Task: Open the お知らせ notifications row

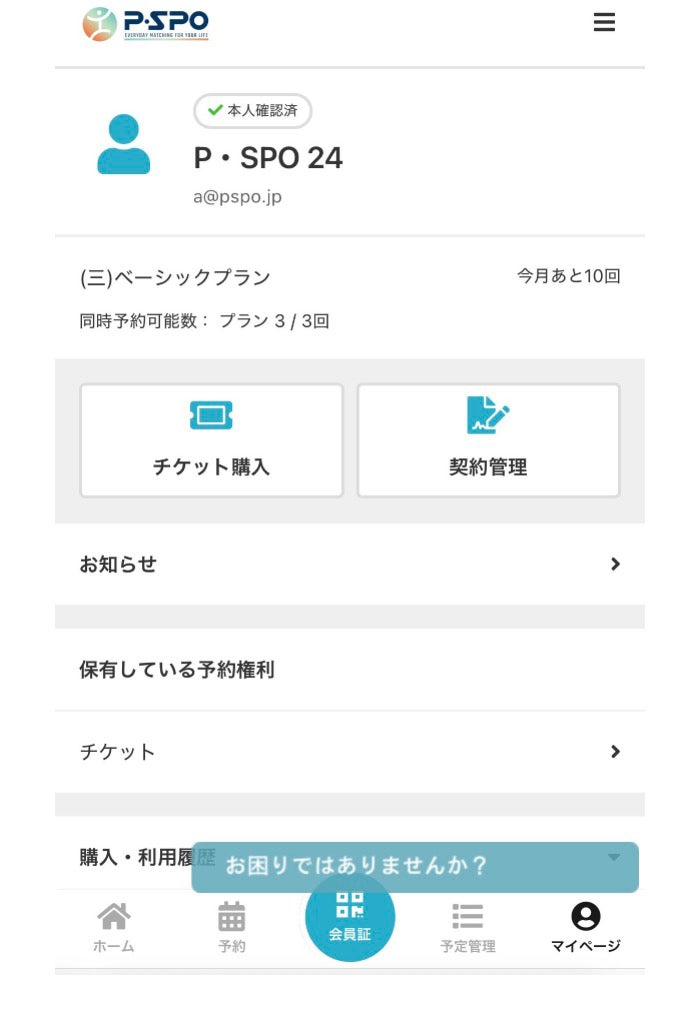Action: pyautogui.click(x=349, y=564)
